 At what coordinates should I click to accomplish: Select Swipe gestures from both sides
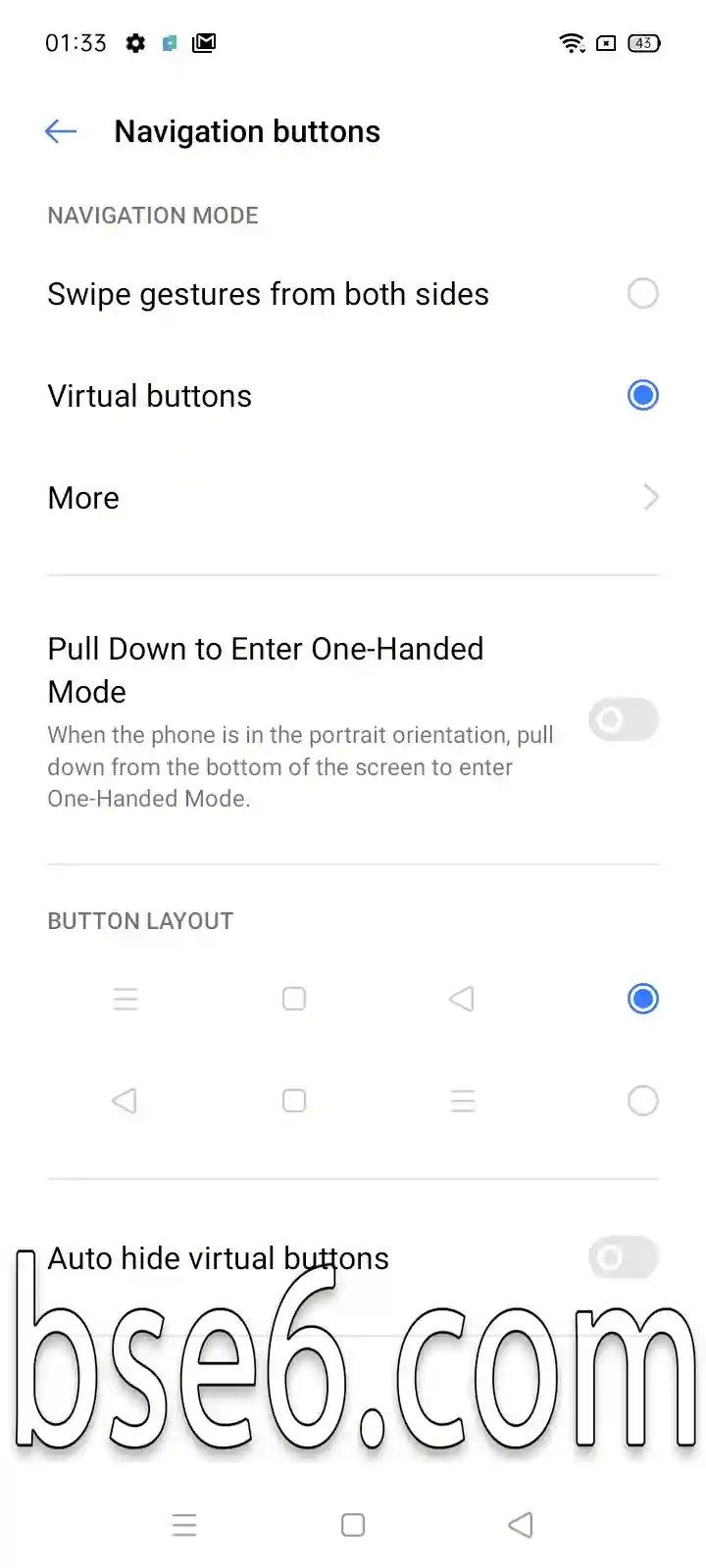[x=353, y=294]
